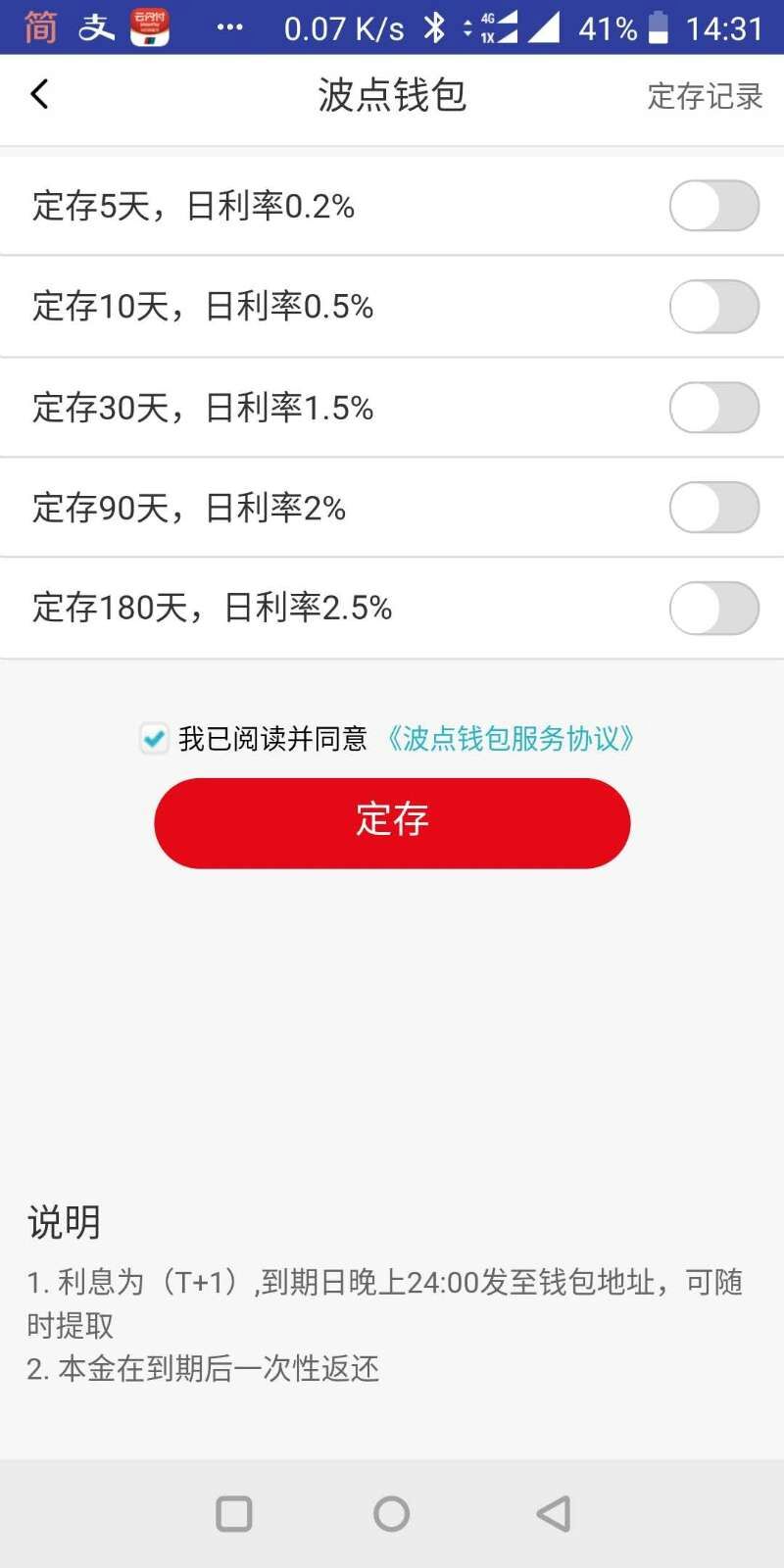The width and height of the screenshot is (784, 1568).
Task: Tap the red 定存 button
Action: point(392,823)
